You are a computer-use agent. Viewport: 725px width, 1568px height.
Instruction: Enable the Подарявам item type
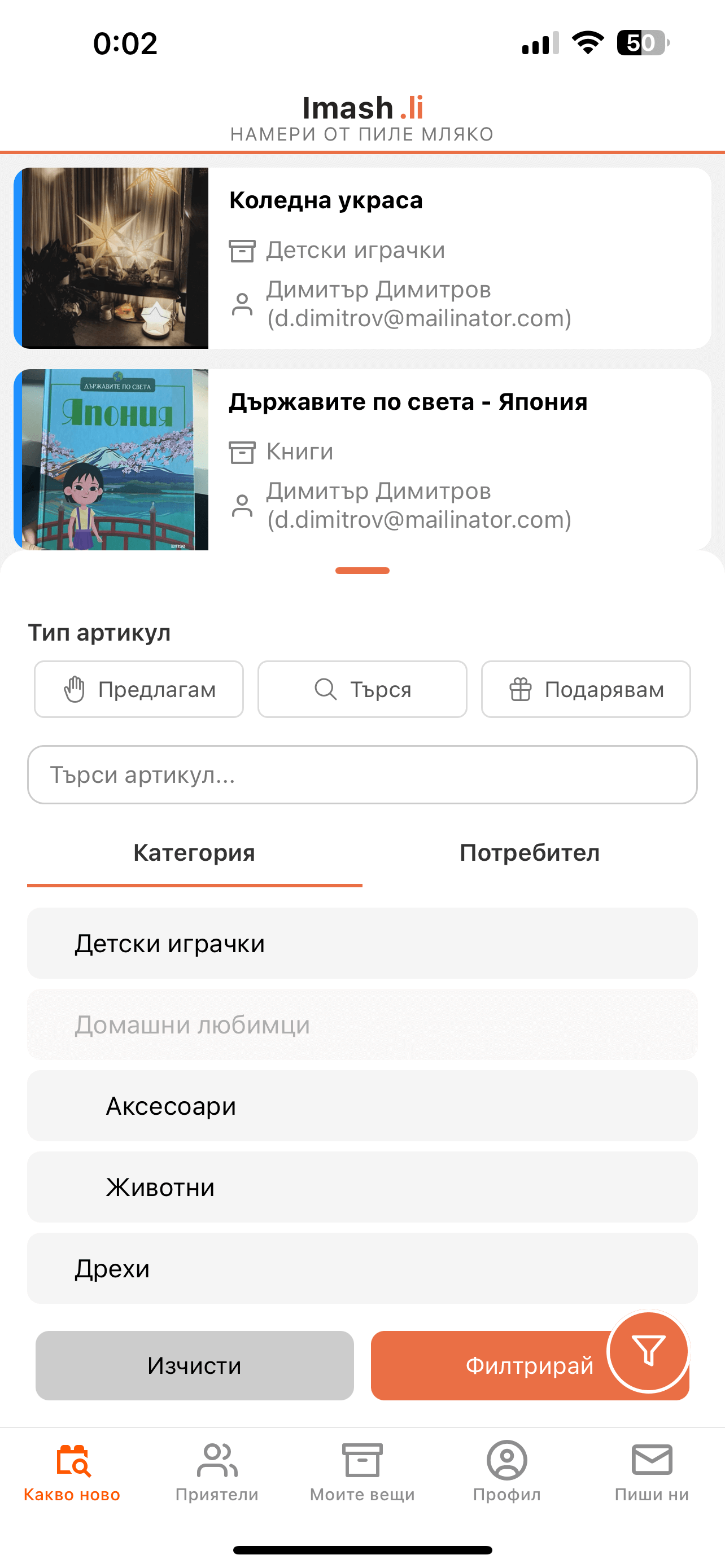(585, 690)
